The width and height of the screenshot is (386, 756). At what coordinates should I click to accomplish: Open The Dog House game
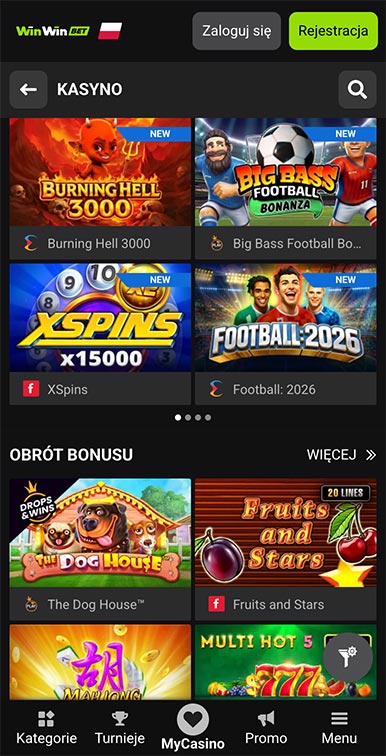coord(100,550)
